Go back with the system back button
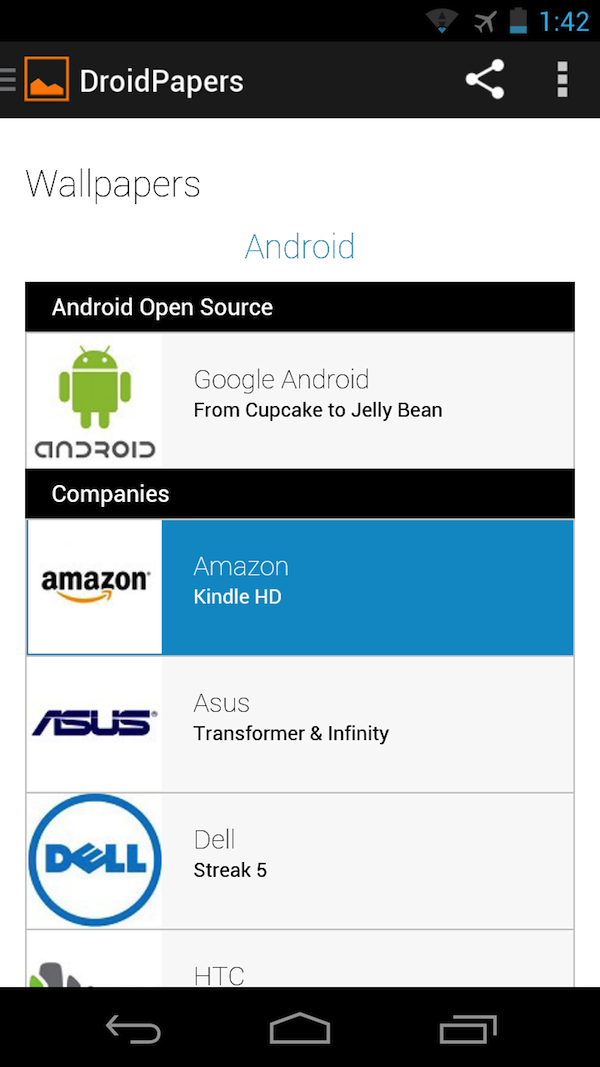 (133, 1029)
